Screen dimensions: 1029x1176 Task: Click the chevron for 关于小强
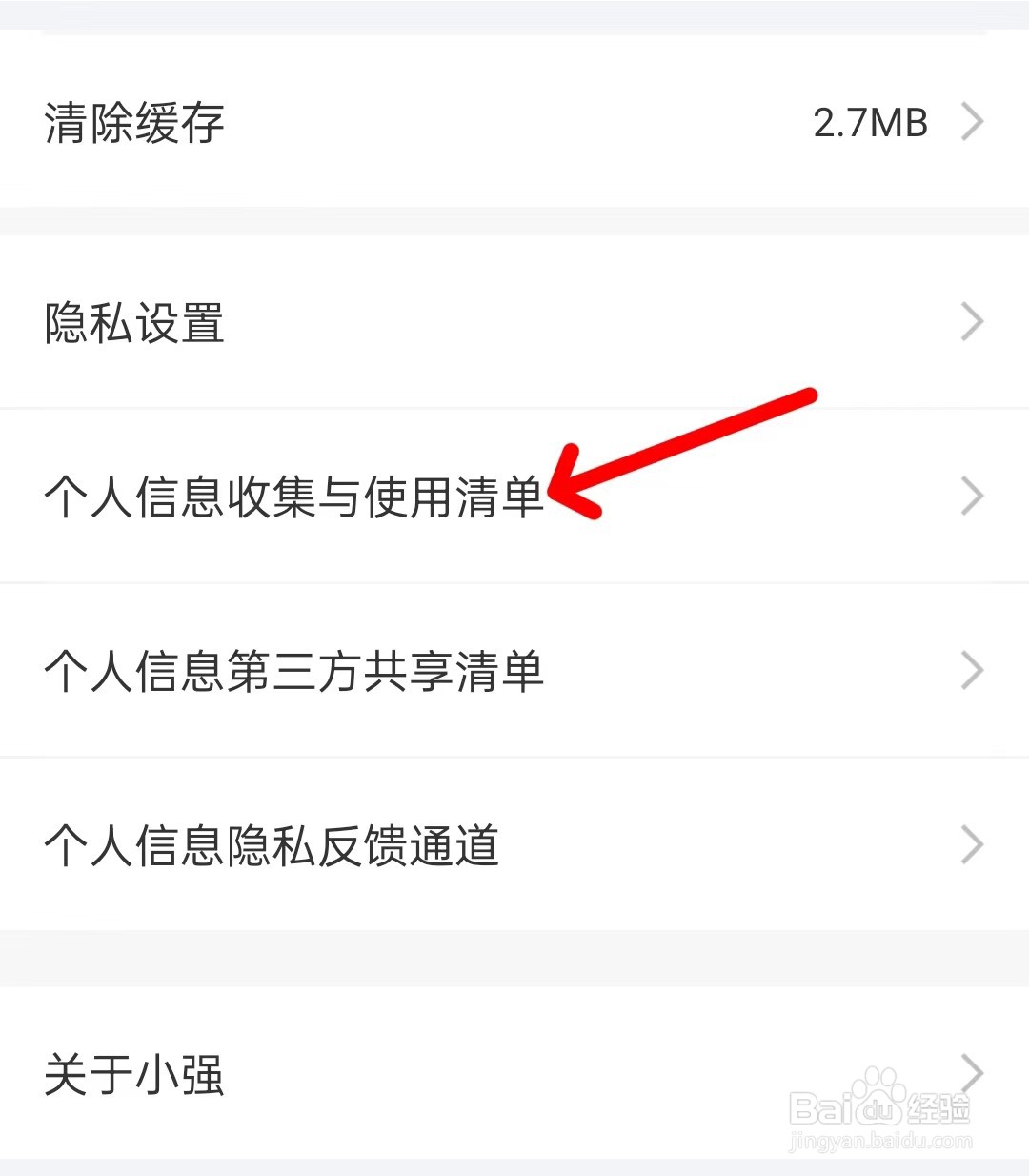click(973, 1072)
